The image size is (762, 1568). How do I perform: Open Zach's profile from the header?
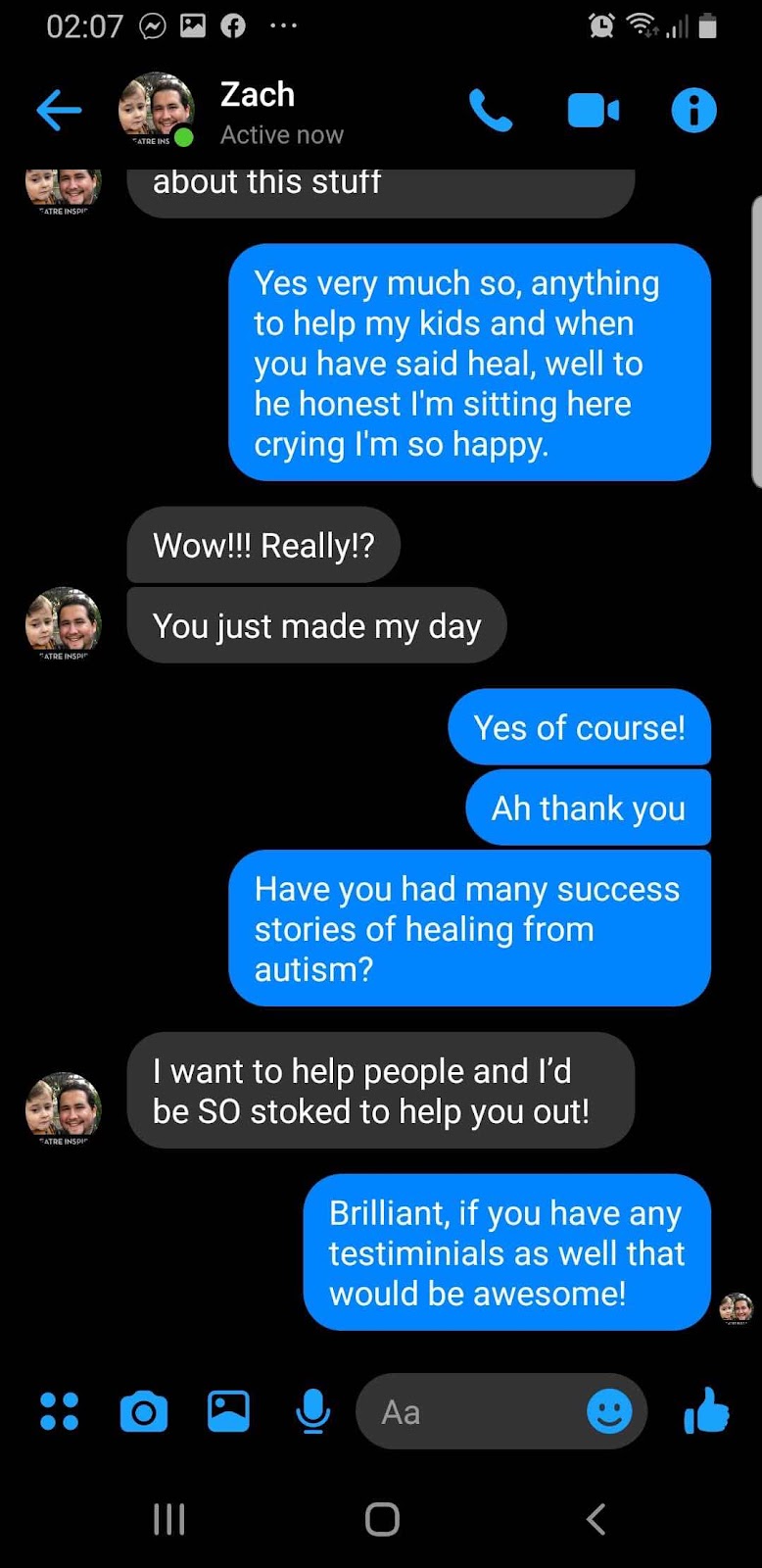coord(257,110)
